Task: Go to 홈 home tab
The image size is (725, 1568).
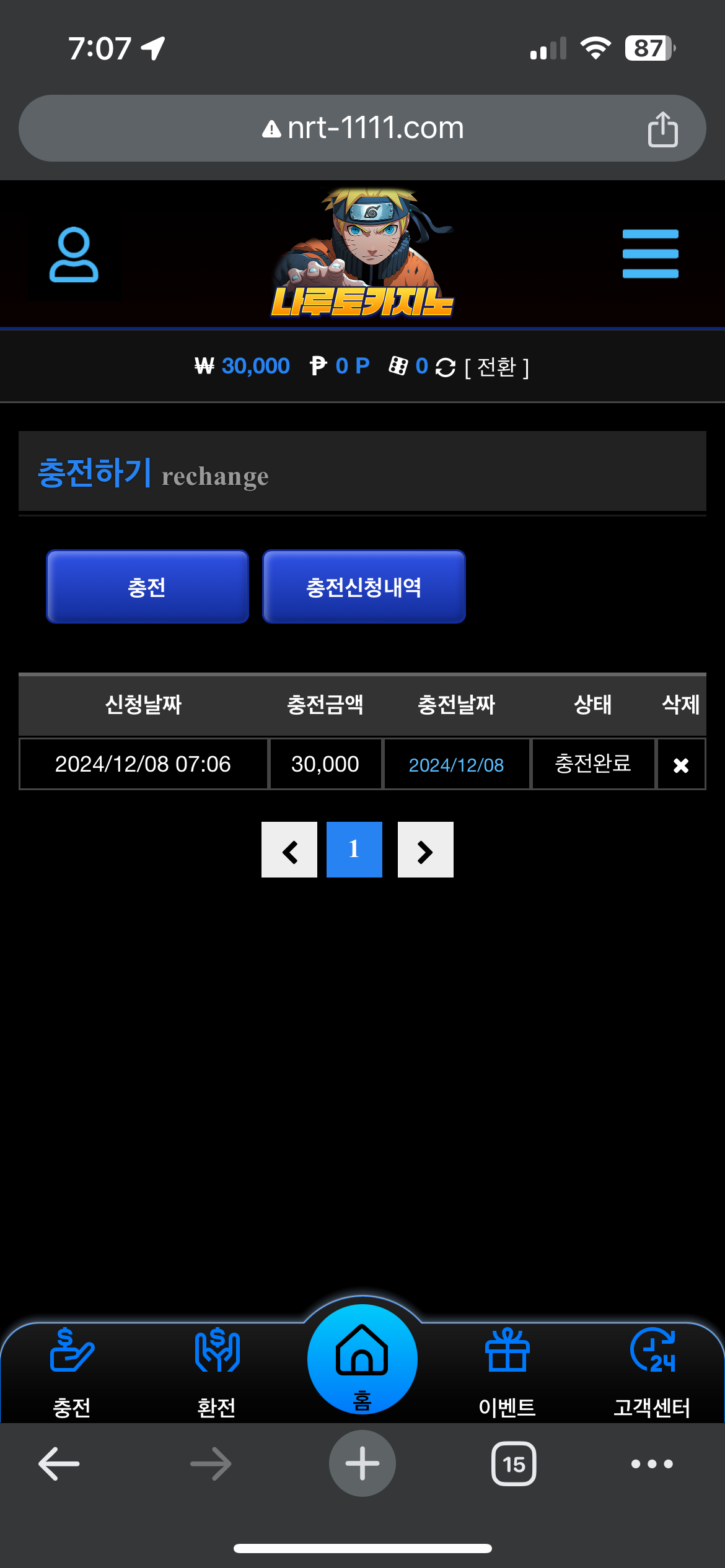Action: (362, 1360)
